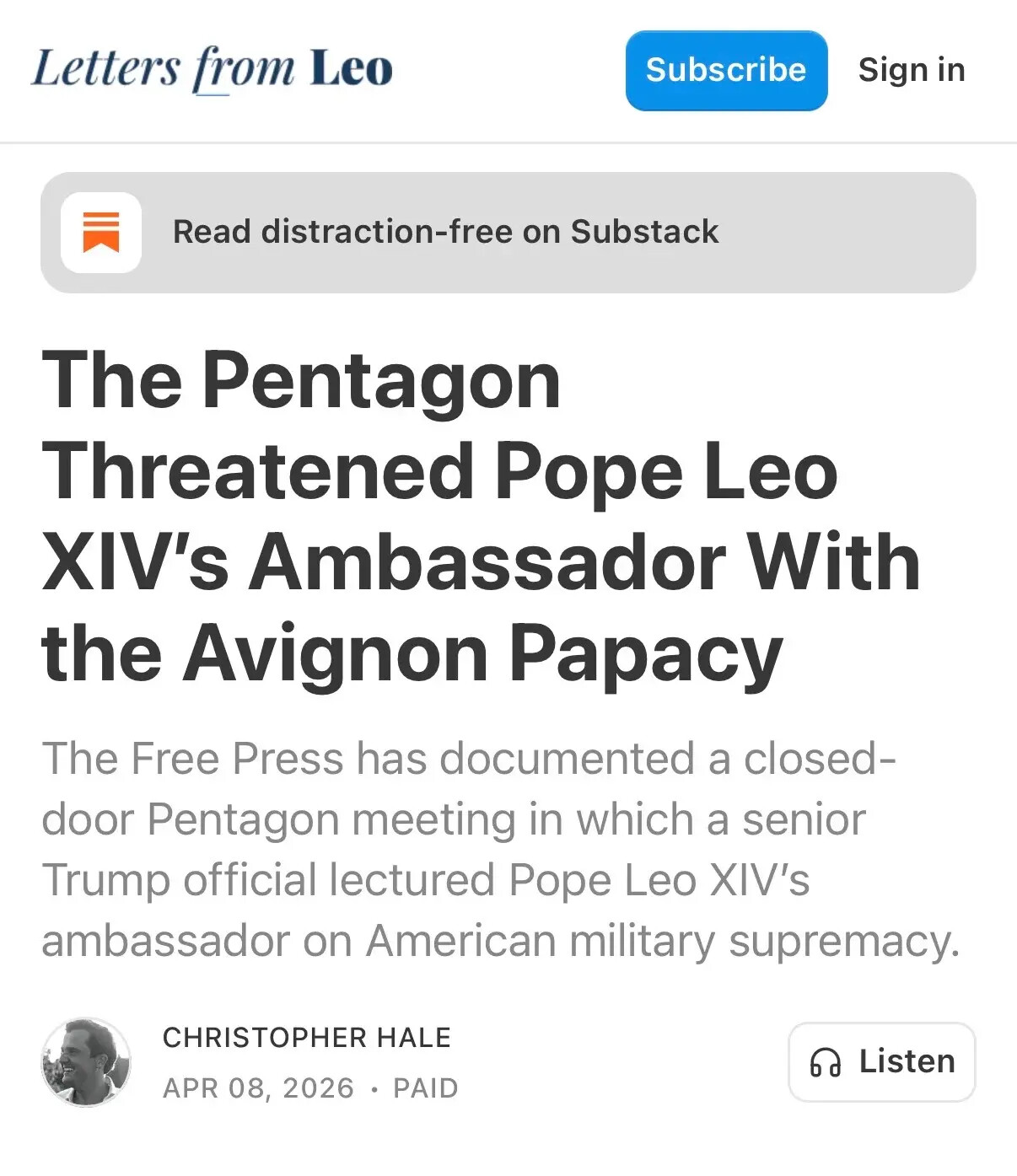This screenshot has width=1017, height=1176.
Task: Go to the Letters from Leo homepage
Action: [212, 69]
